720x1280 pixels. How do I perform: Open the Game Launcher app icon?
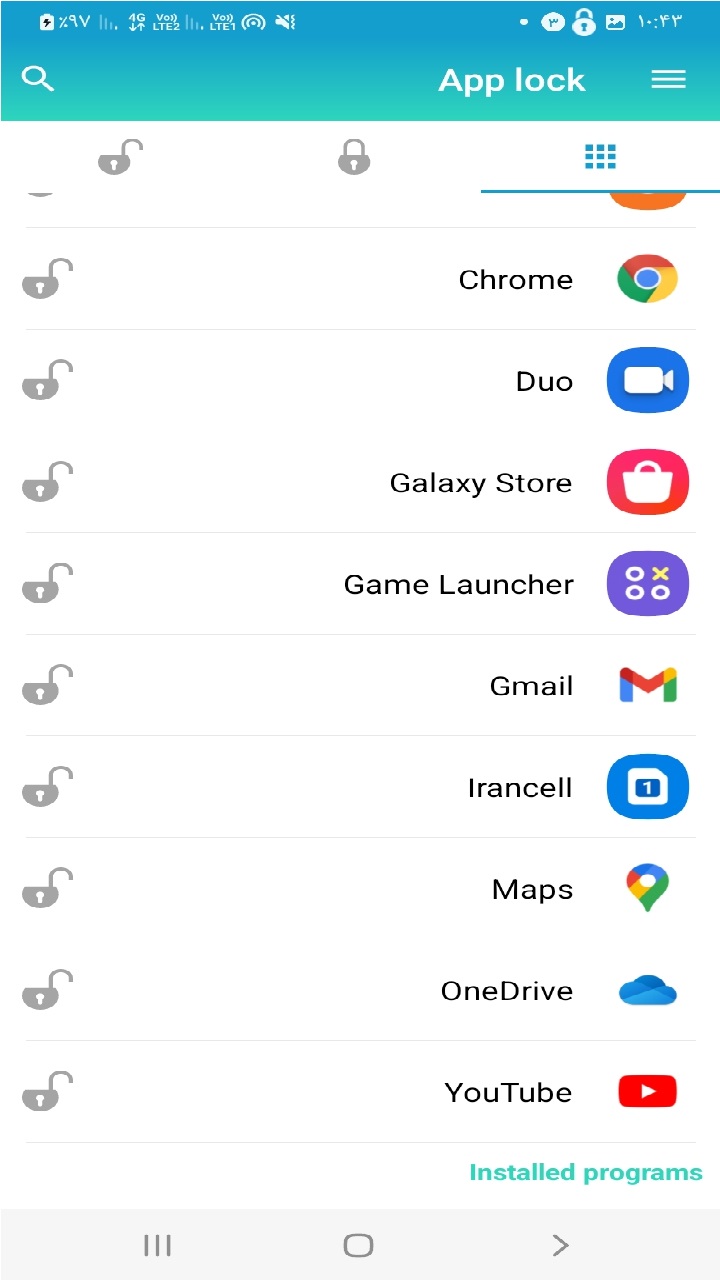[647, 583]
